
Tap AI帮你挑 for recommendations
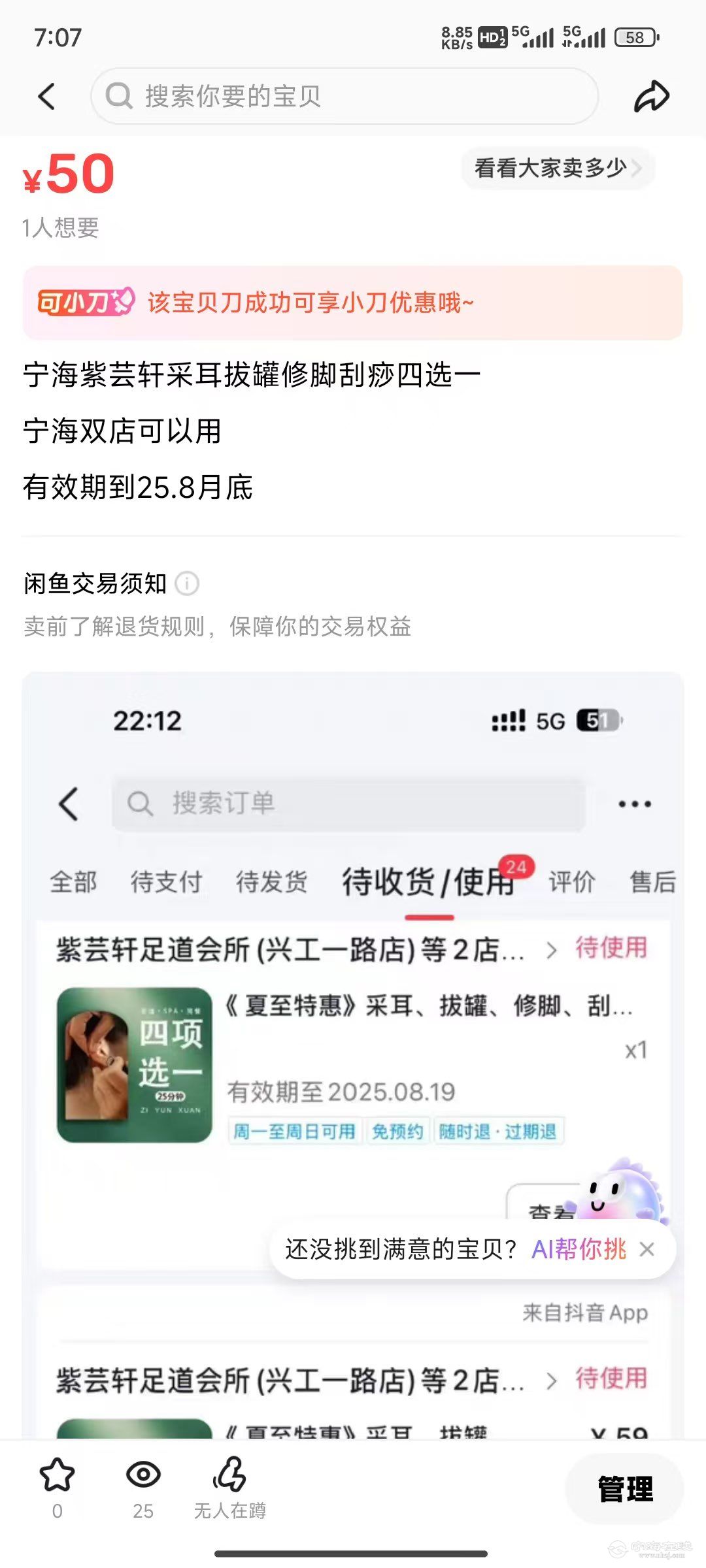(579, 1249)
